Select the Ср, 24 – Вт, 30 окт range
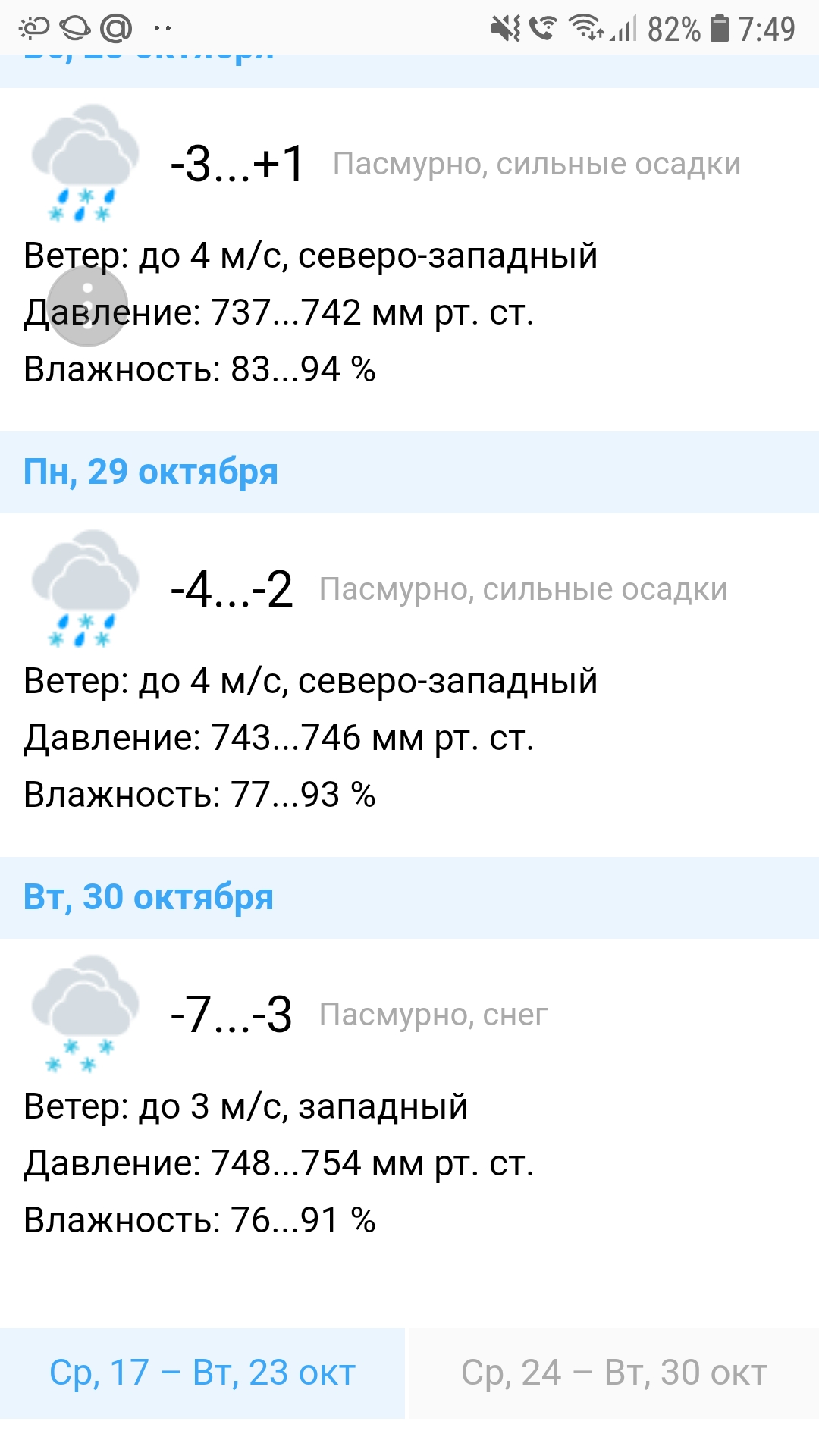 click(x=614, y=1373)
